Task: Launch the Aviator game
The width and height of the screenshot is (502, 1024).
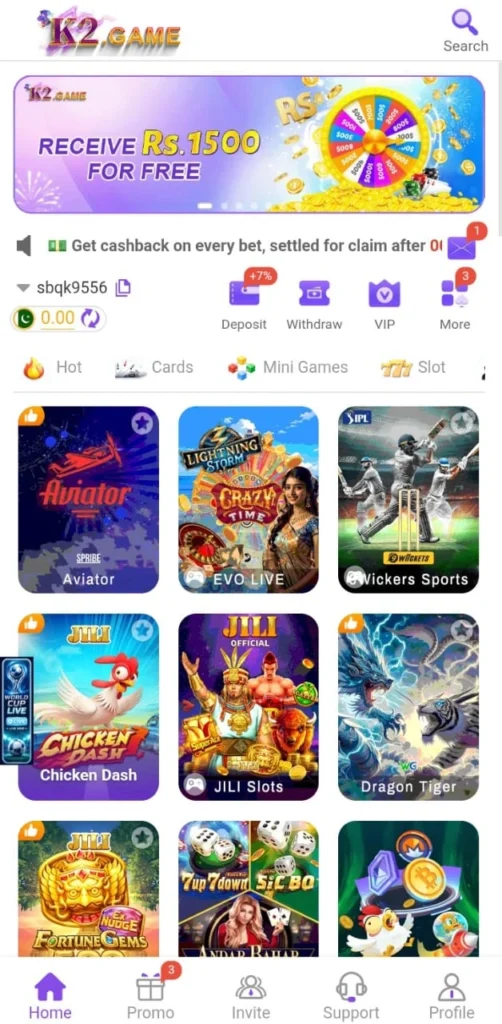Action: (x=88, y=500)
